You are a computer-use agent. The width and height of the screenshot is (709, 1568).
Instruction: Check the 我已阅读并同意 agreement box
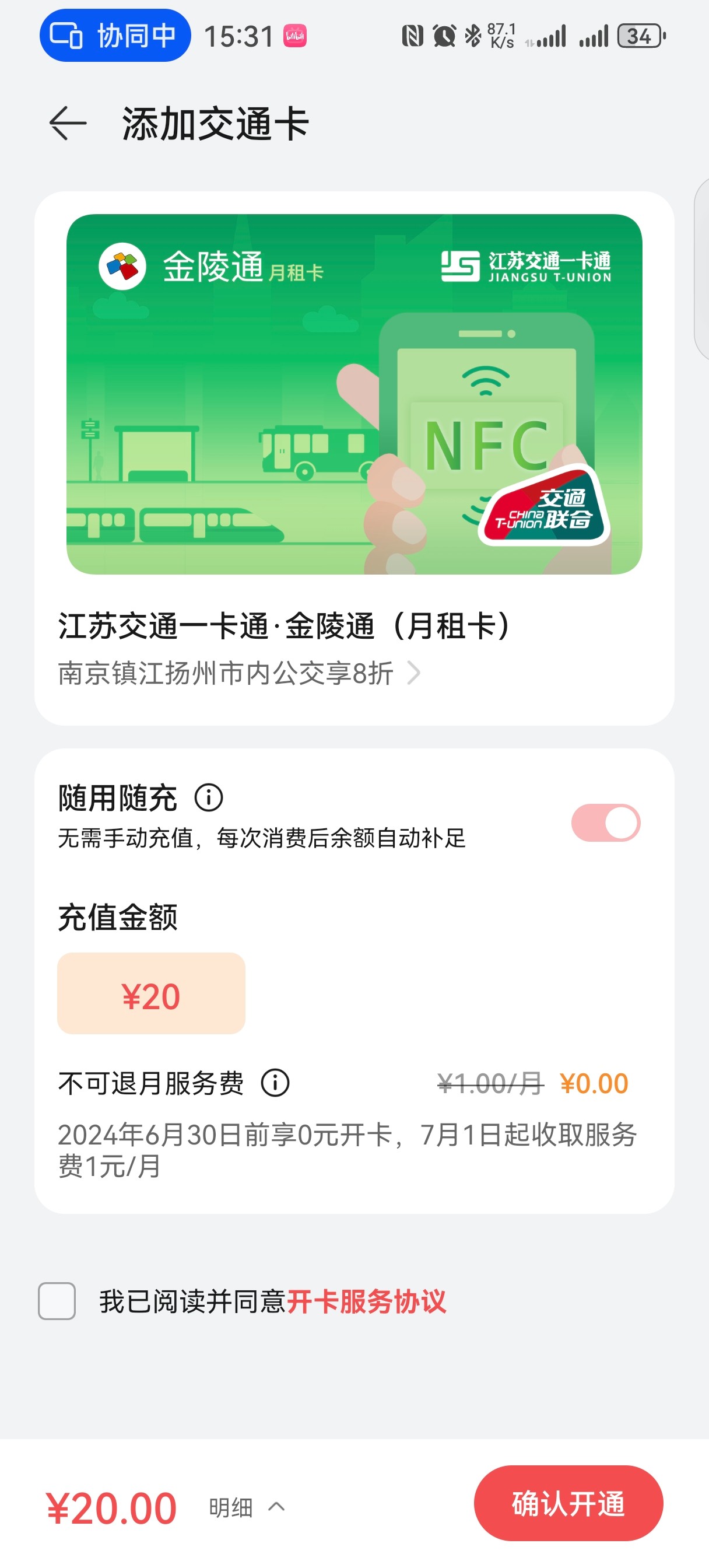57,1301
